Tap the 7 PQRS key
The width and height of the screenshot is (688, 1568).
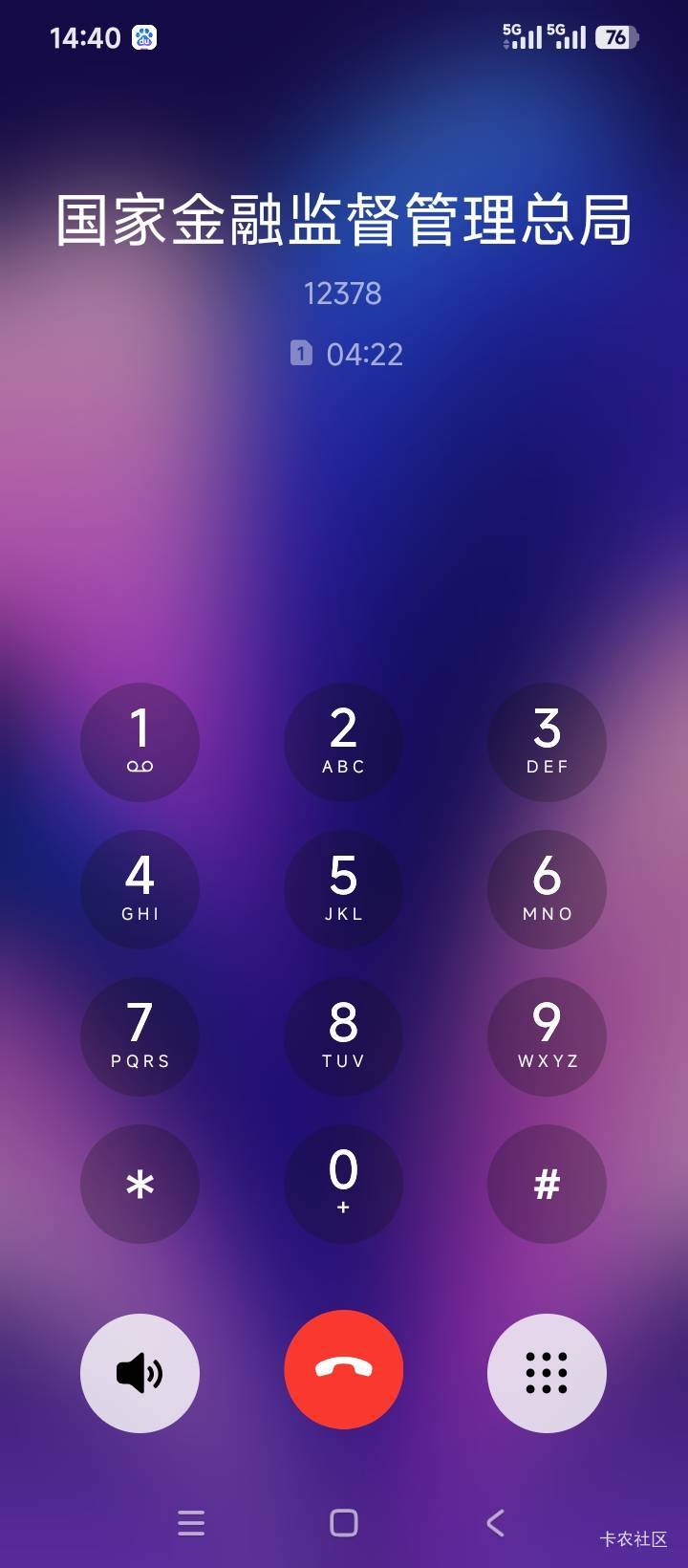pos(140,1036)
